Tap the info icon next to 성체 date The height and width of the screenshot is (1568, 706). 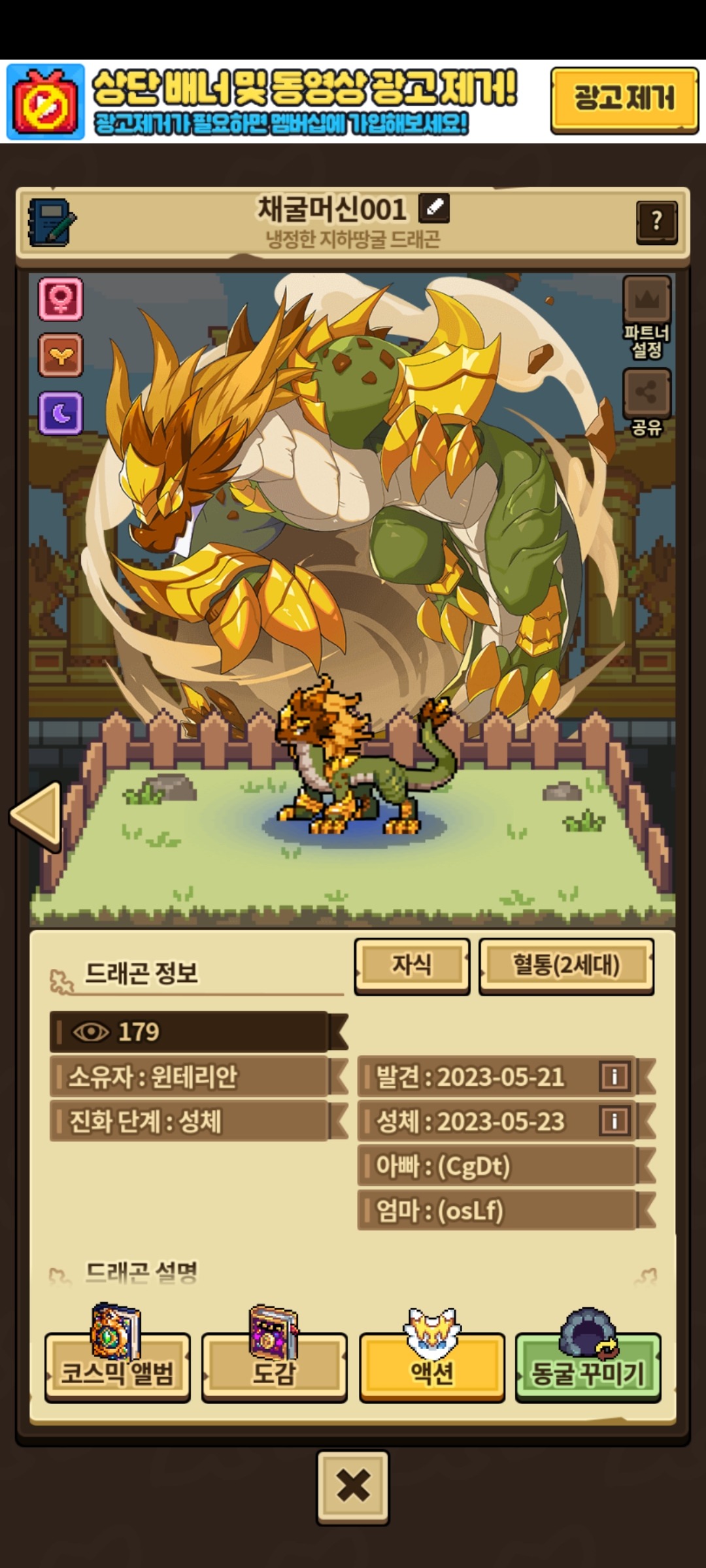614,1121
